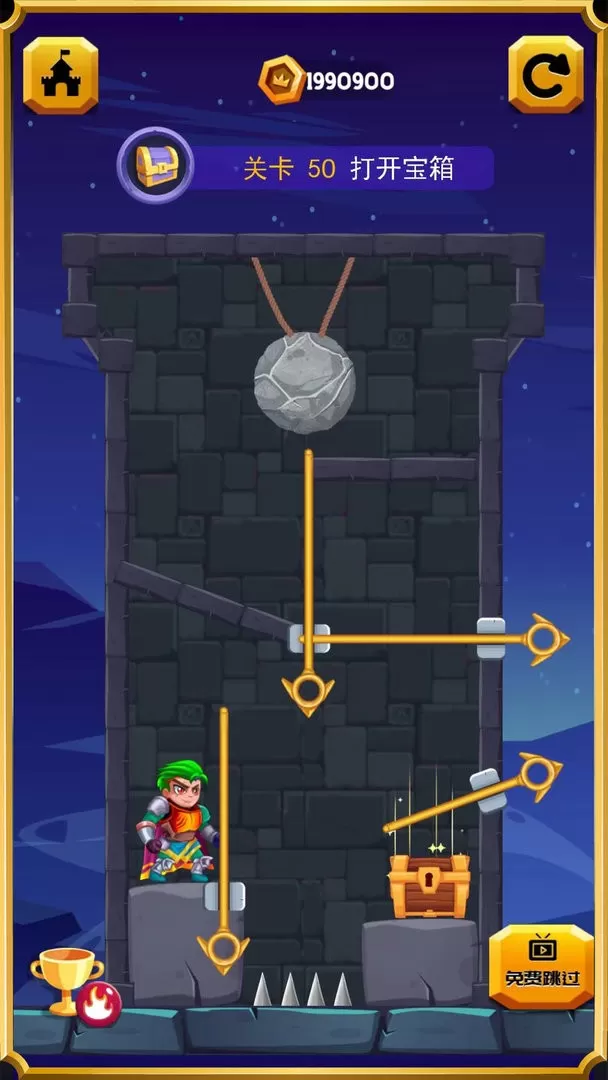Restart the level with the retry arrow
Screen dimensions: 608x1080
click(x=546, y=74)
